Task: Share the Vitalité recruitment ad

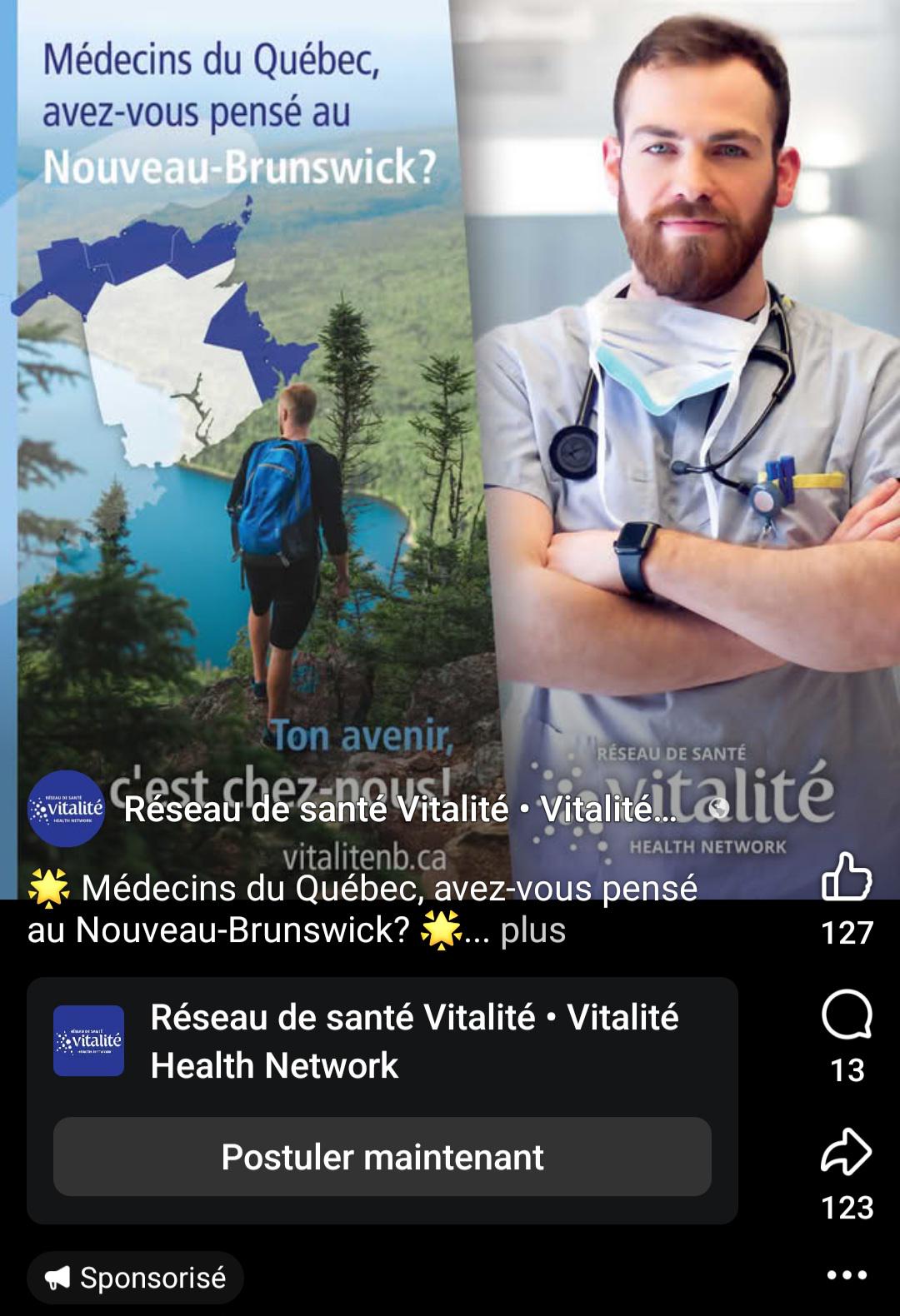Action: click(847, 1152)
